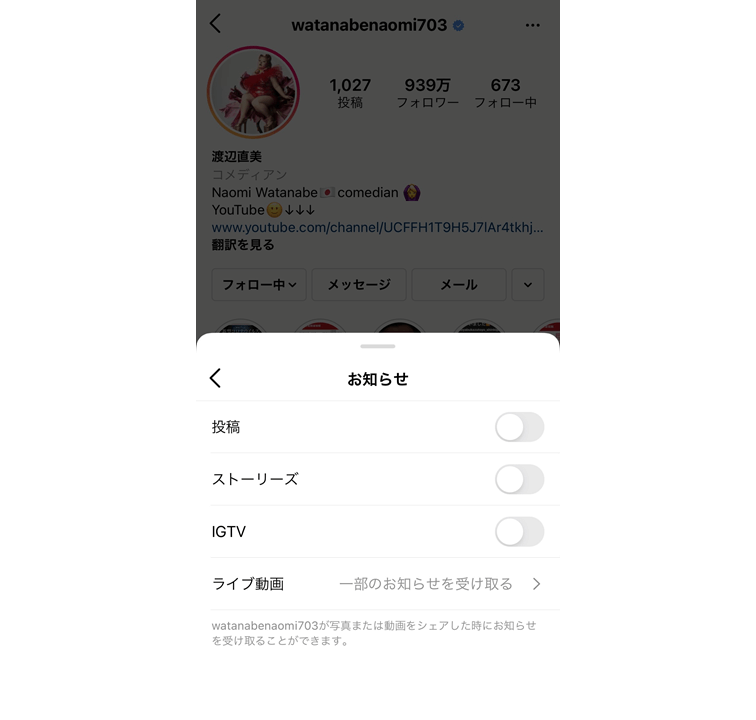Toggle IGTV notifications on
The width and height of the screenshot is (756, 720).
tap(519, 532)
